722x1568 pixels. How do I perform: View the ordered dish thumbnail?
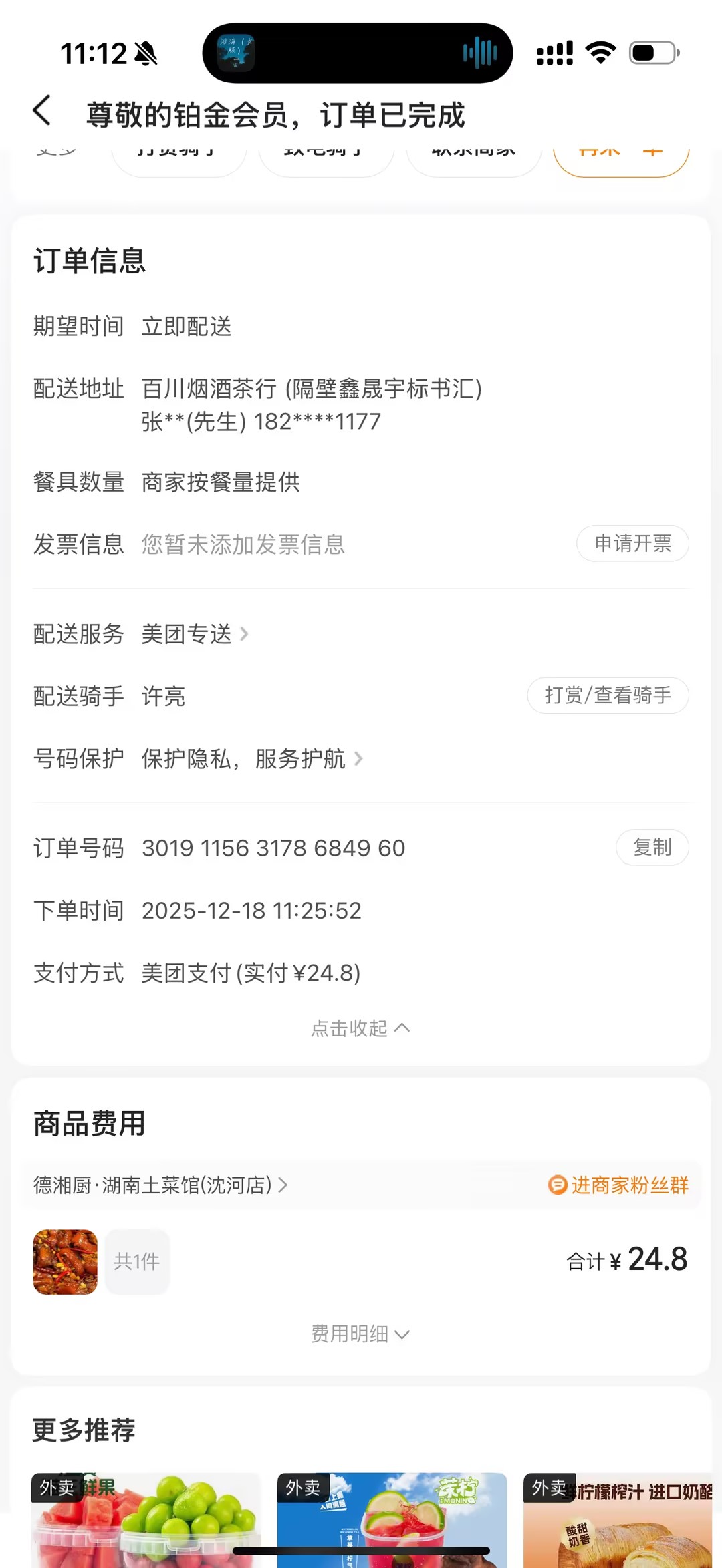click(x=66, y=1261)
